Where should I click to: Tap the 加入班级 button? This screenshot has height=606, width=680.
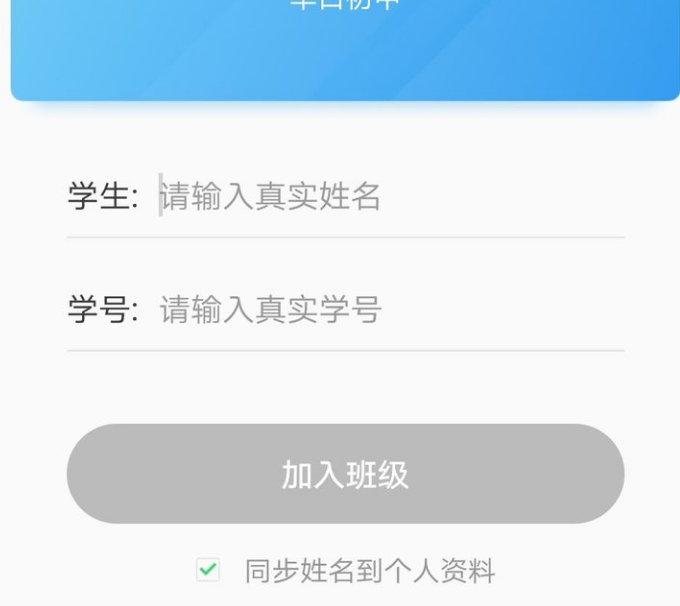coord(345,474)
